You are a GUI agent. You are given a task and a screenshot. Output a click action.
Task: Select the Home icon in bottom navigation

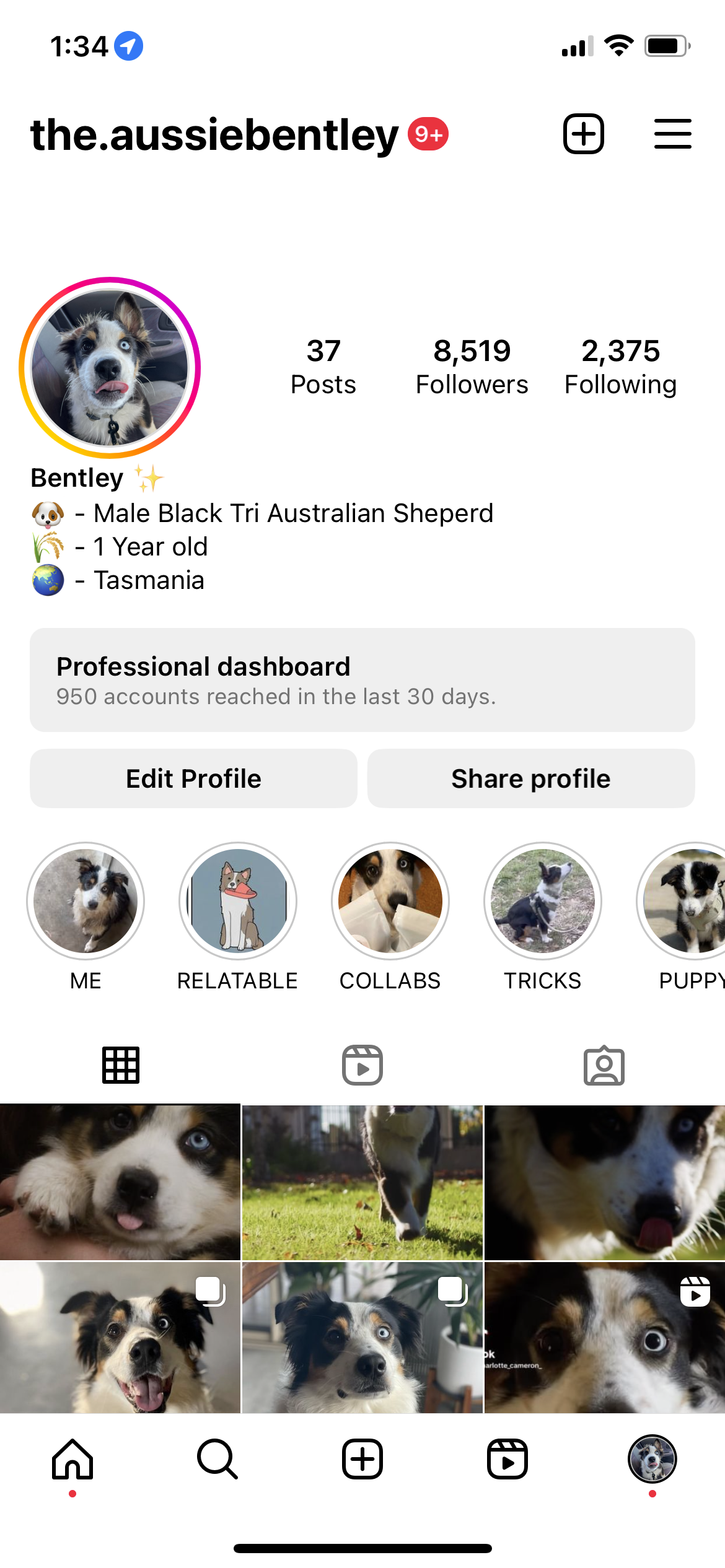point(72,1459)
